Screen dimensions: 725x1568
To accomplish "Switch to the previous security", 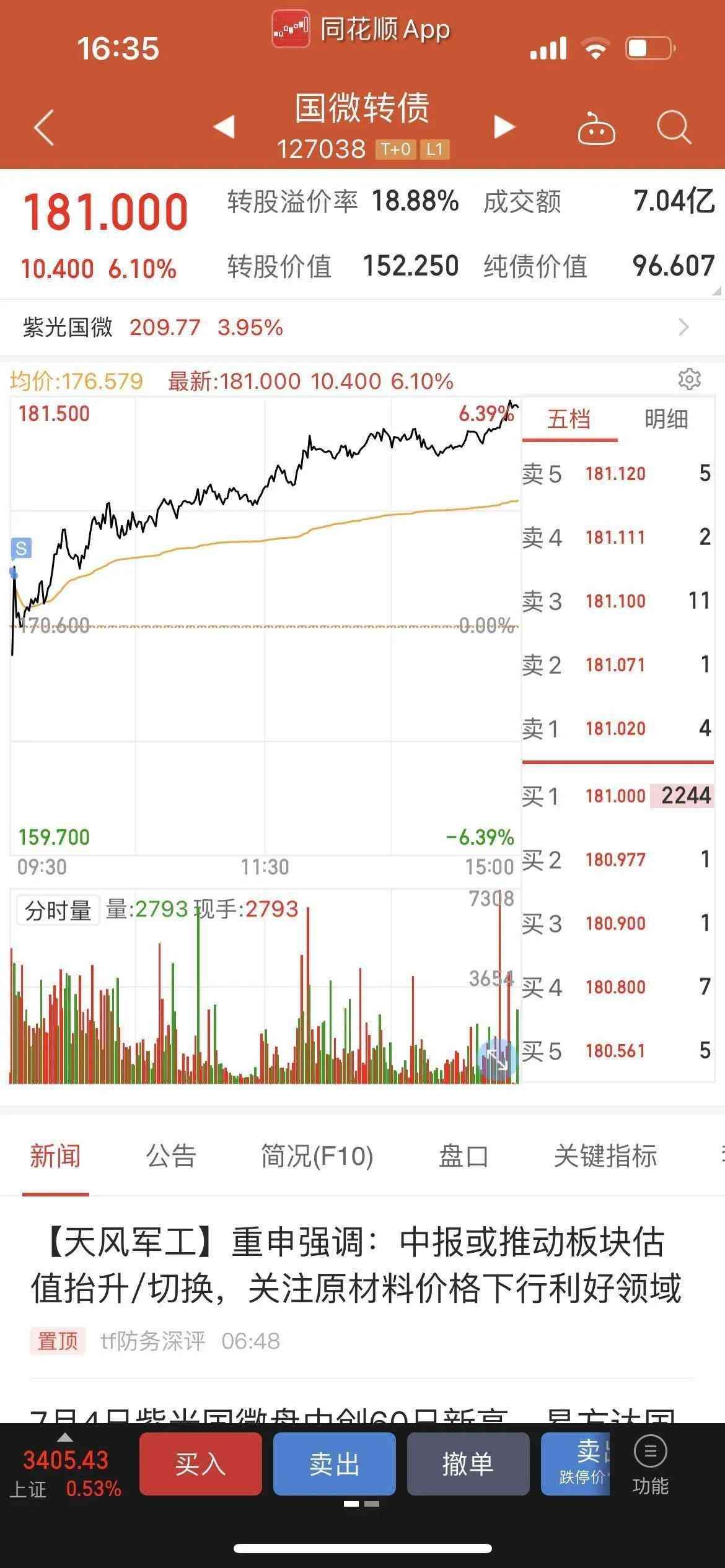I will pyautogui.click(x=224, y=126).
